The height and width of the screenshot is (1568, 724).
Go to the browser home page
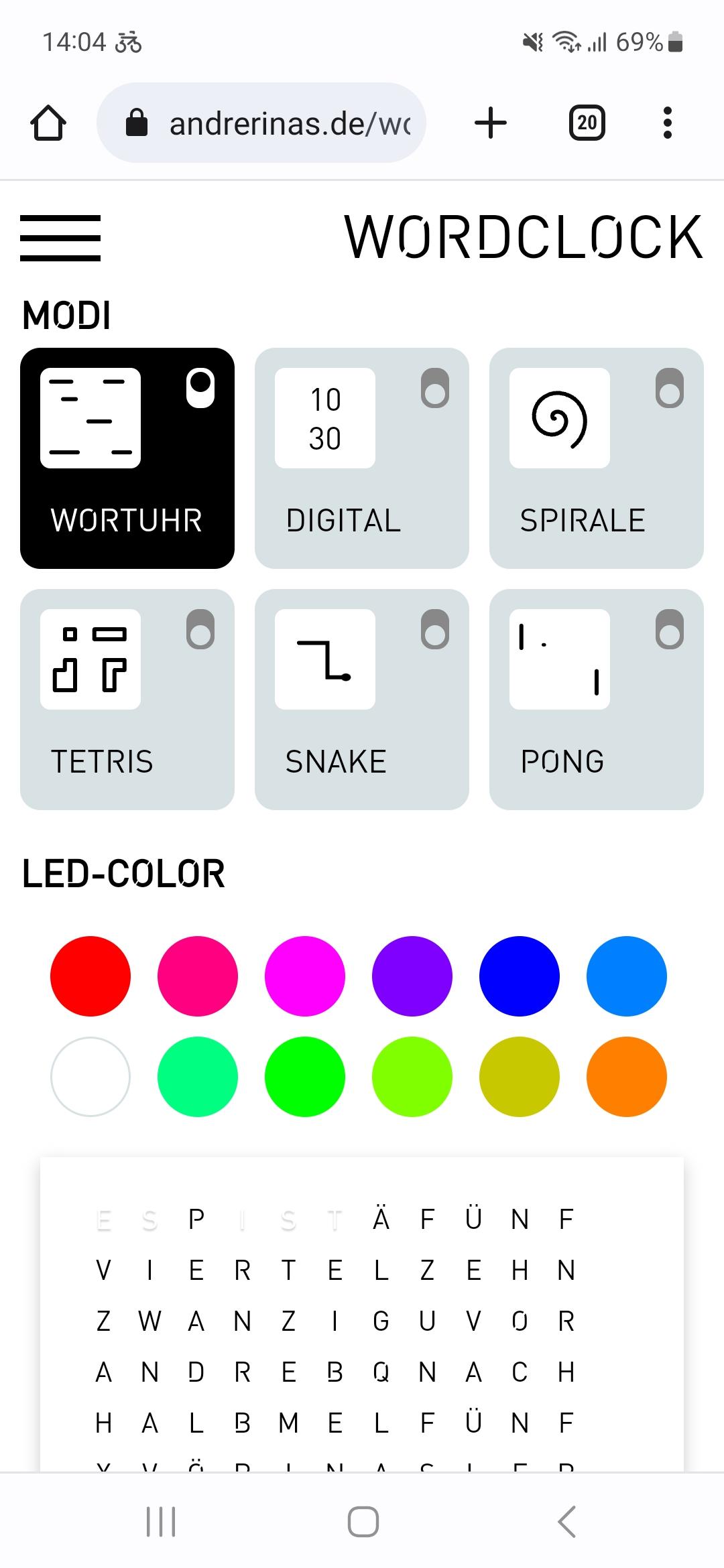(x=48, y=123)
